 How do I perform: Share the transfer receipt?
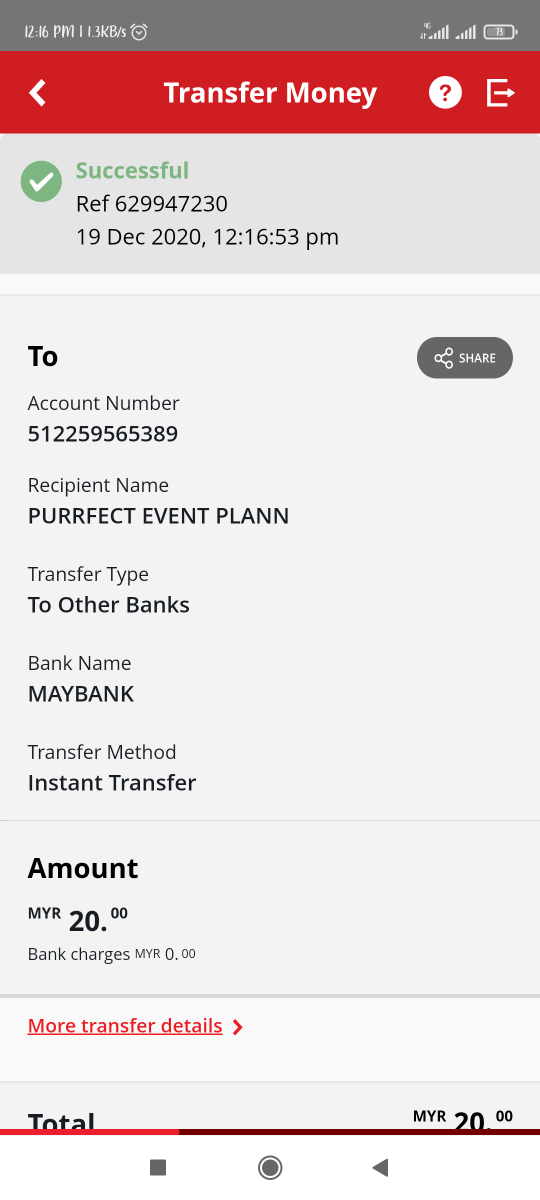click(x=465, y=358)
